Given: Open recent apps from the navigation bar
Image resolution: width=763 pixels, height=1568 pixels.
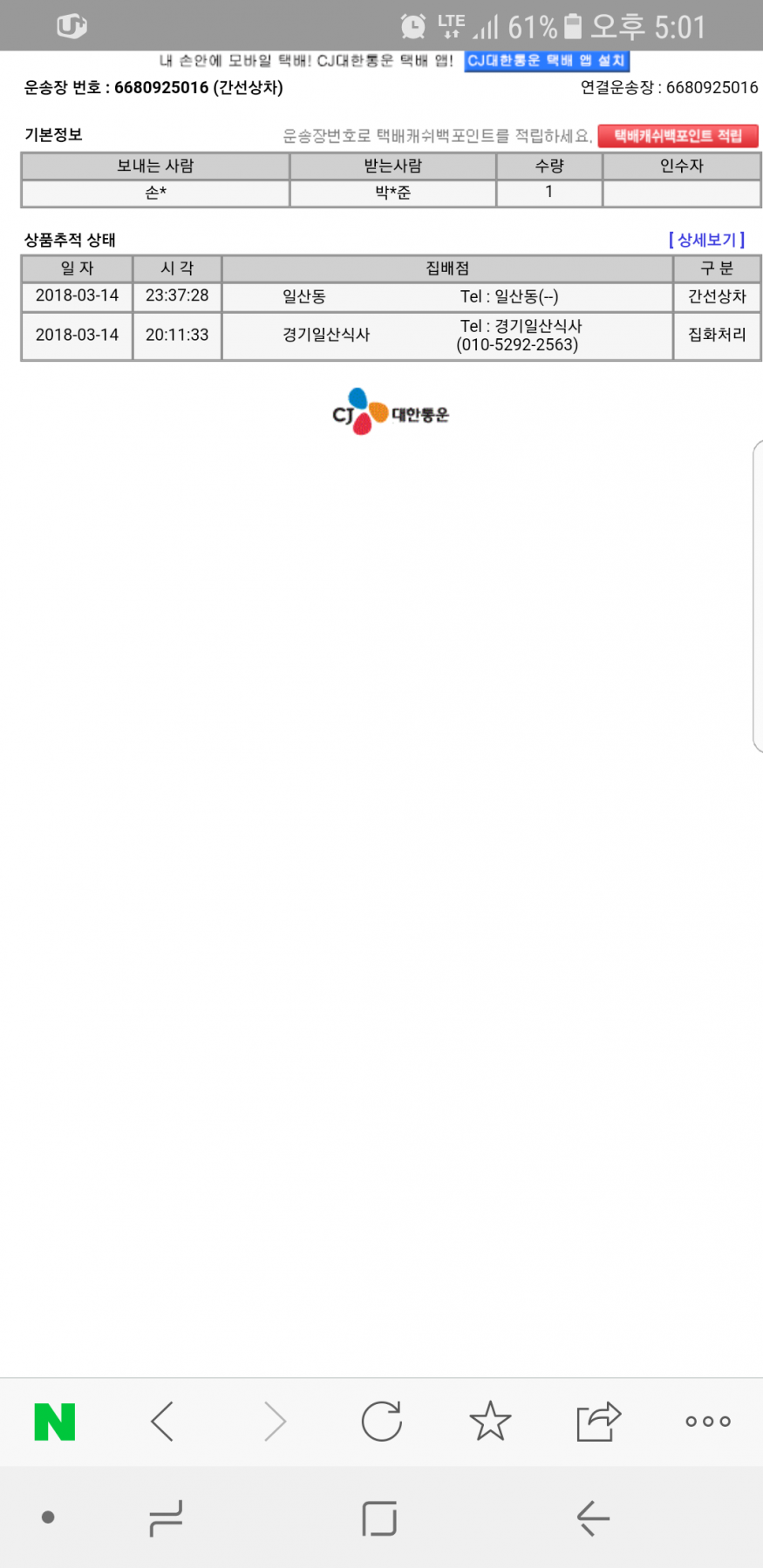Looking at the screenshot, I should click(166, 1517).
